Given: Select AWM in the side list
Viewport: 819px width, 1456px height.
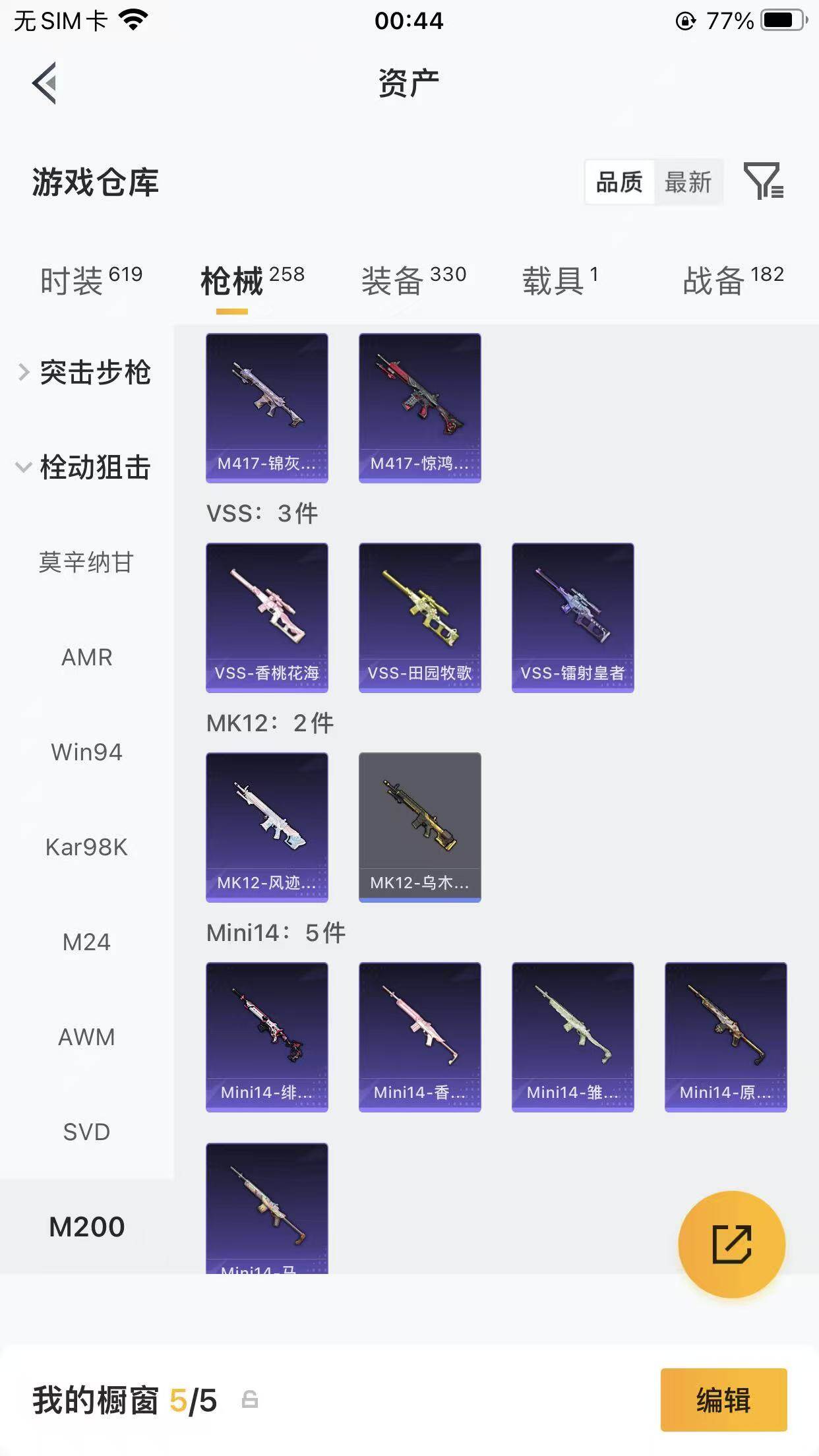Looking at the screenshot, I should tap(86, 1037).
